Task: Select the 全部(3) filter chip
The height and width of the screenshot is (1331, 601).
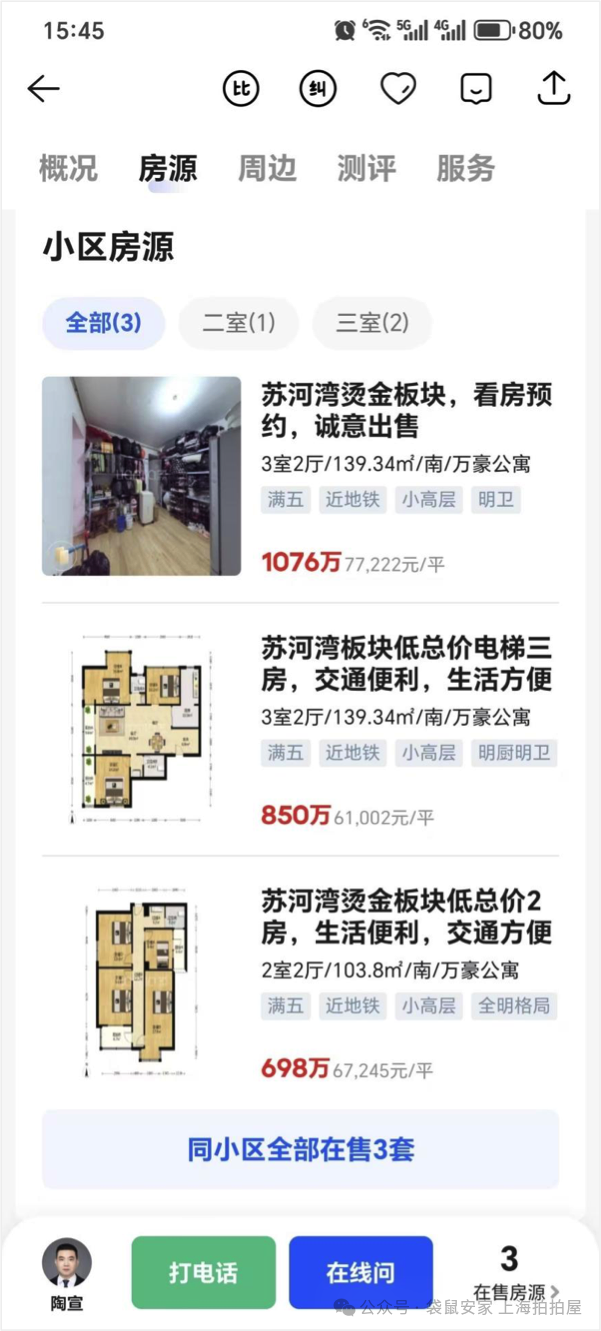Action: (103, 323)
